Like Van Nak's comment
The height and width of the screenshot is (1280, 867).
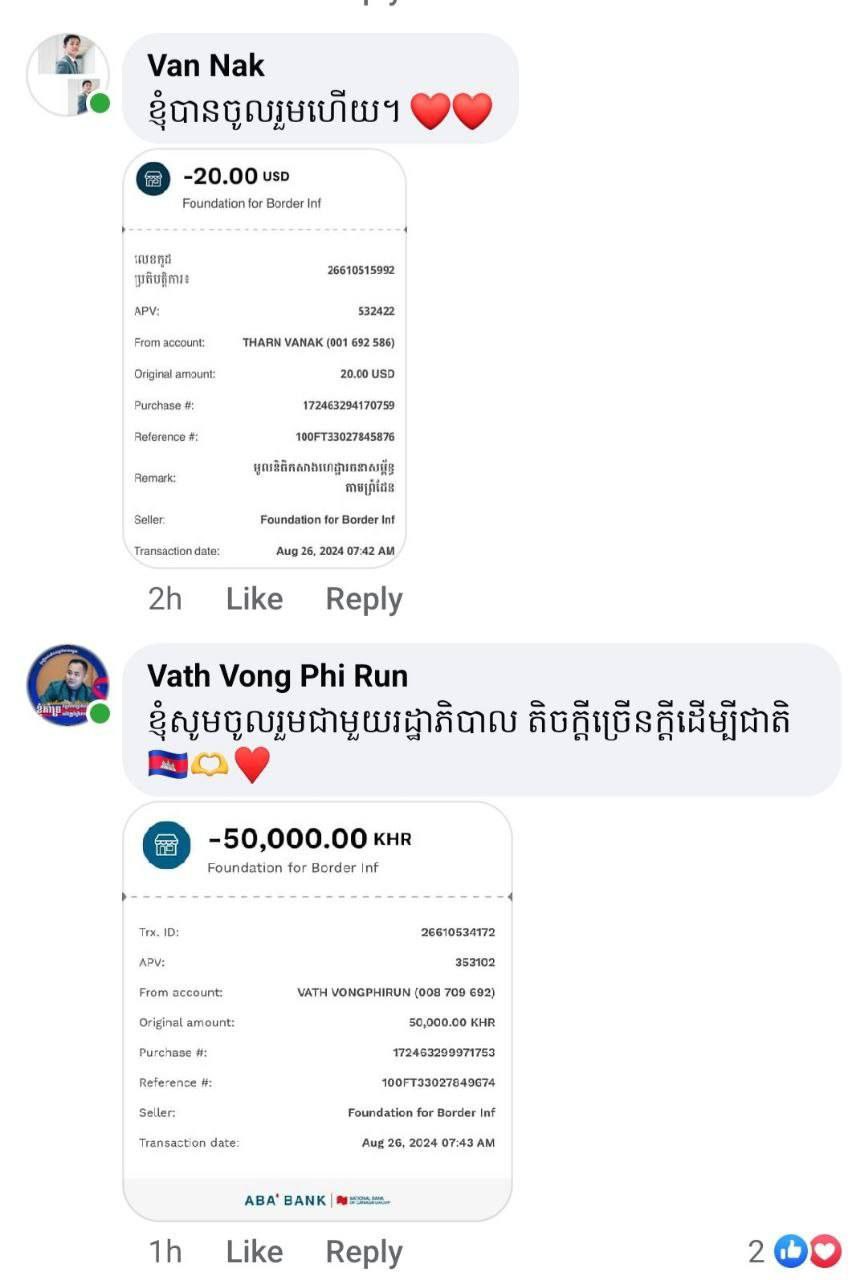[x=254, y=599]
